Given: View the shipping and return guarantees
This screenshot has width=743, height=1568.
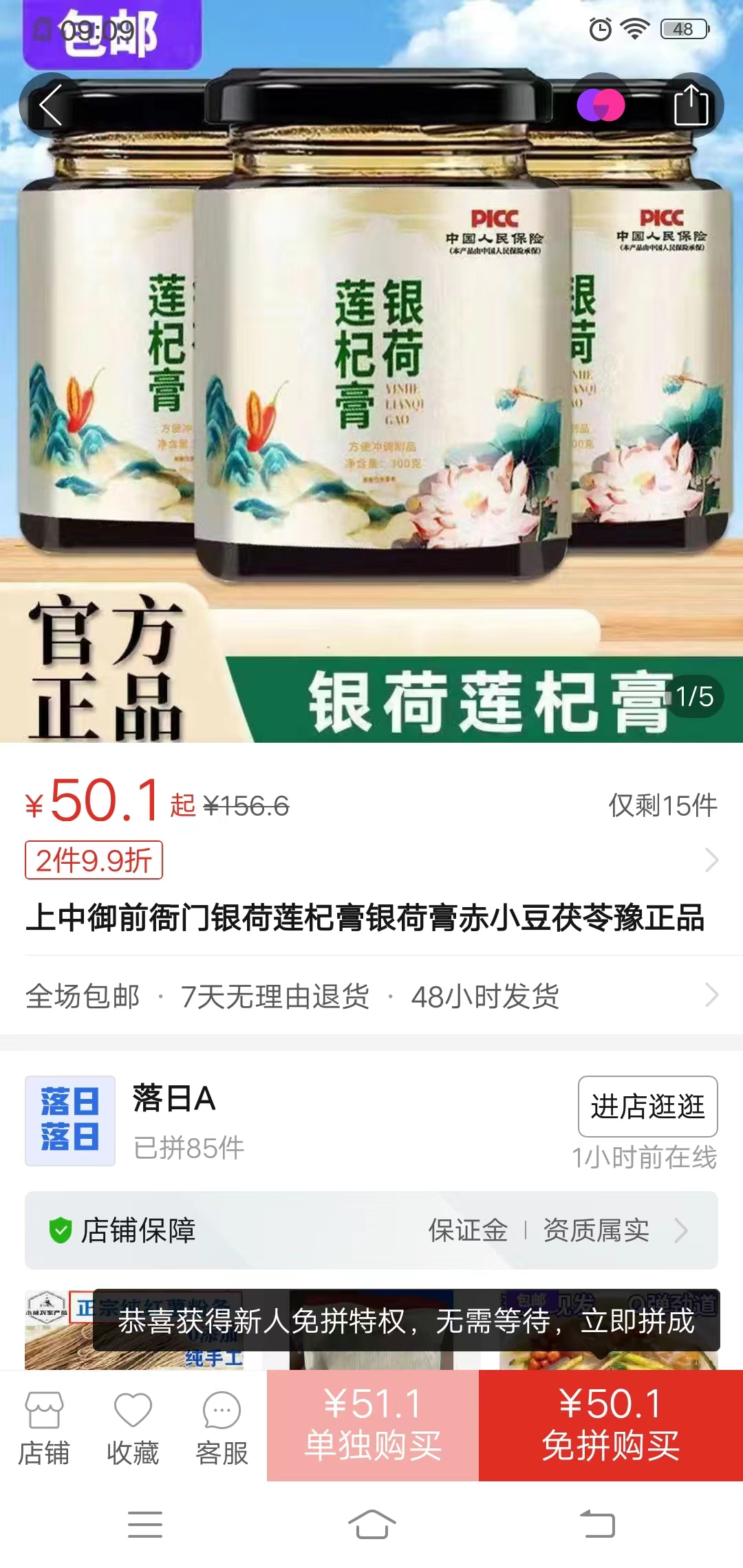Looking at the screenshot, I should point(371,996).
